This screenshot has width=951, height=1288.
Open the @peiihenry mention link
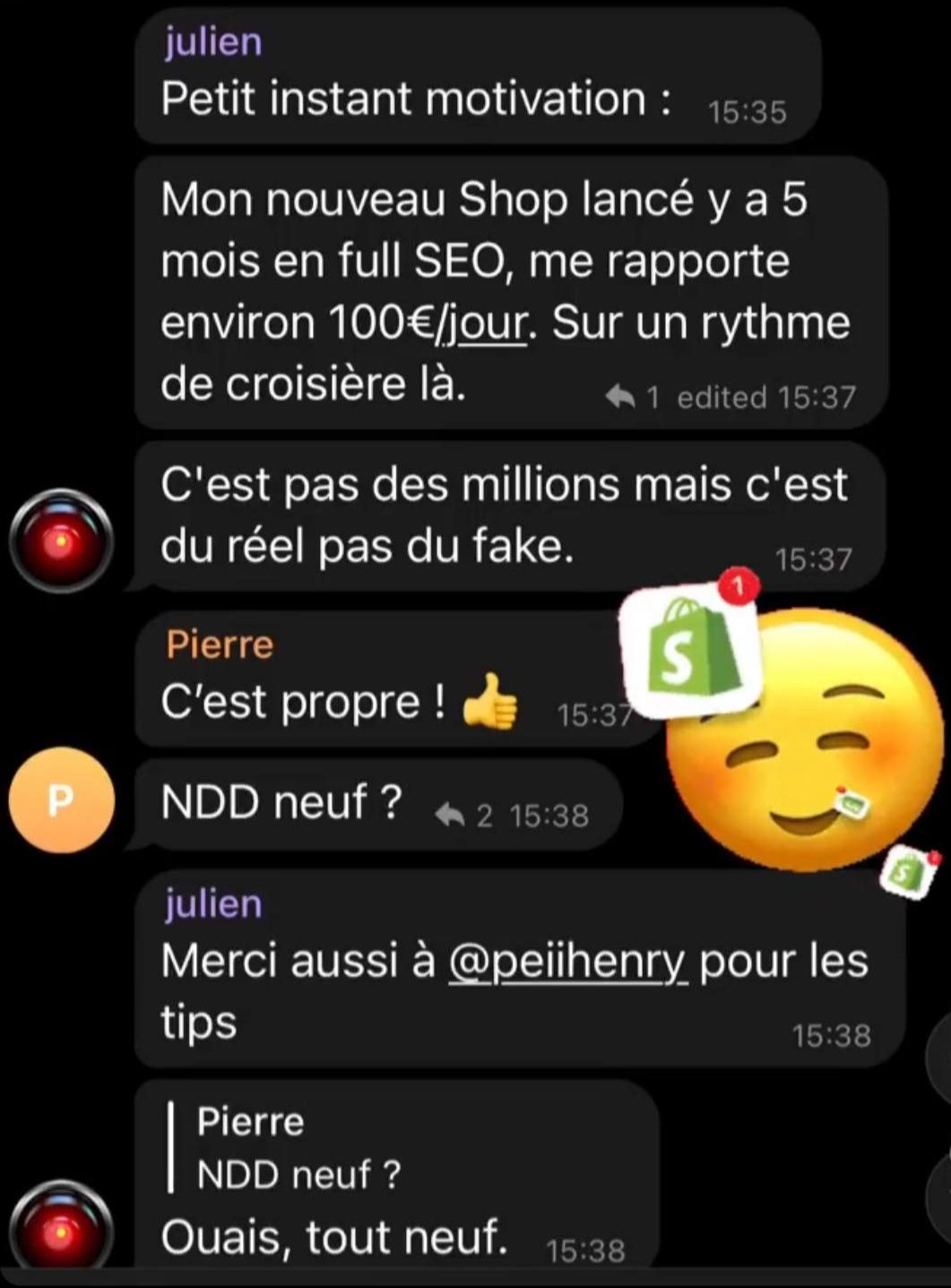567,962
